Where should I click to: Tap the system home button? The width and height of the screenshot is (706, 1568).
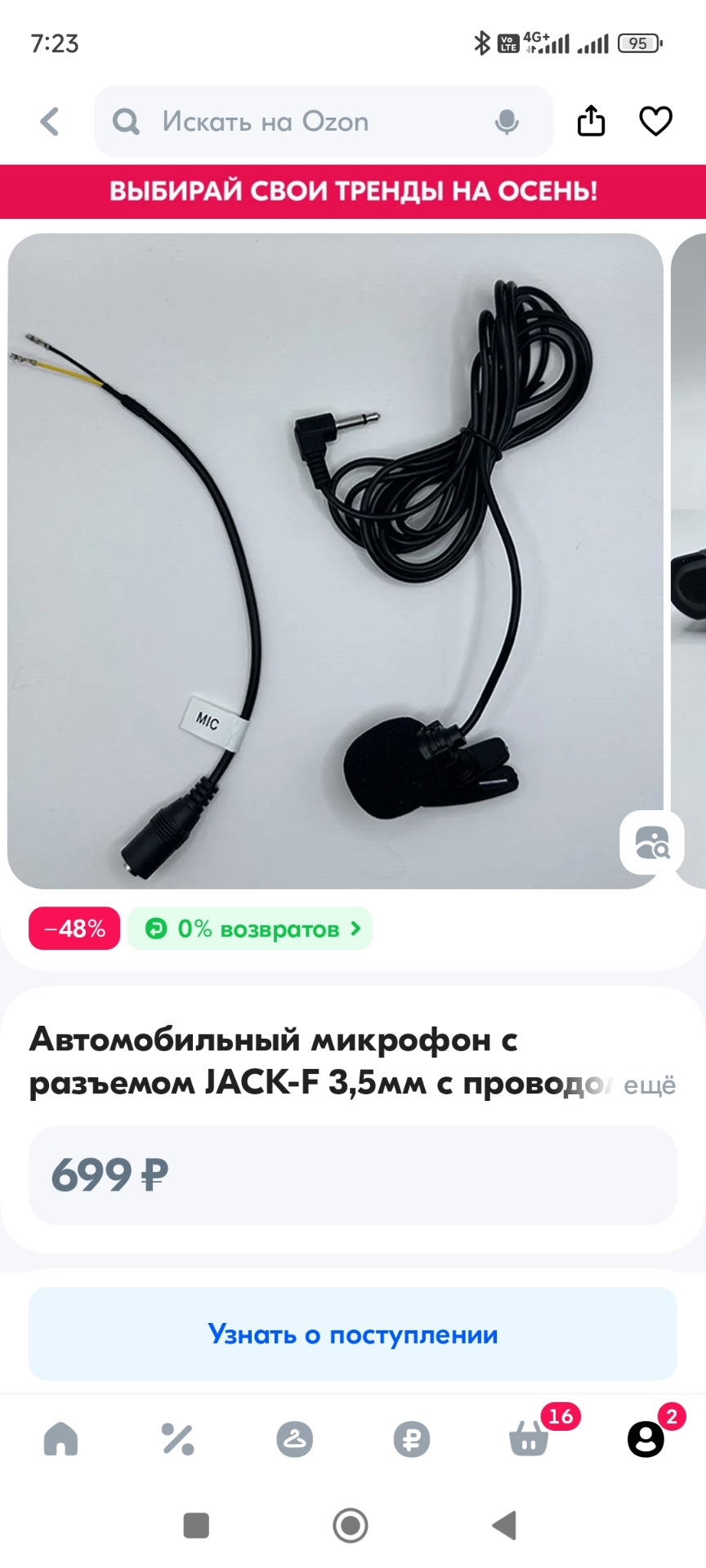351,1525
